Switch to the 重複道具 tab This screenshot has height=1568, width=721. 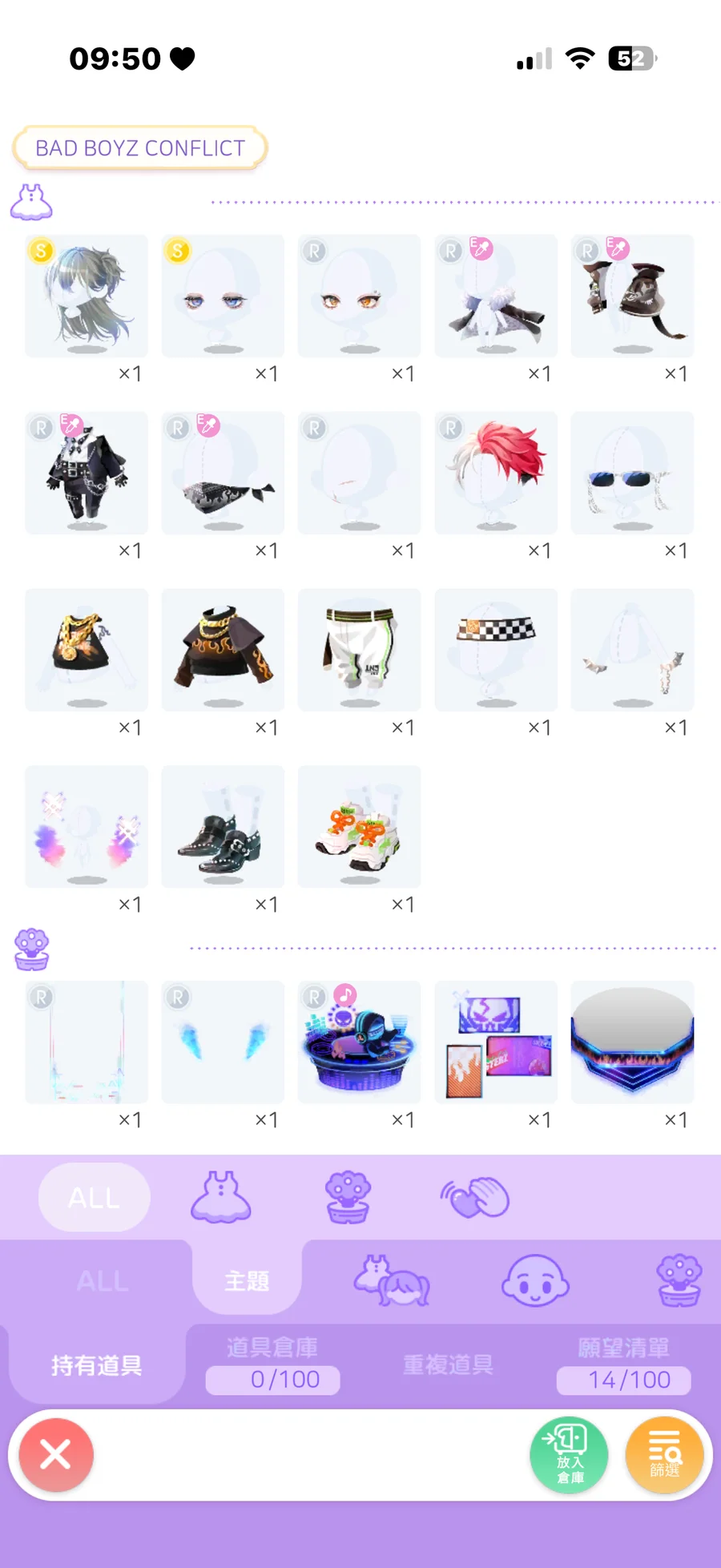tap(448, 1364)
